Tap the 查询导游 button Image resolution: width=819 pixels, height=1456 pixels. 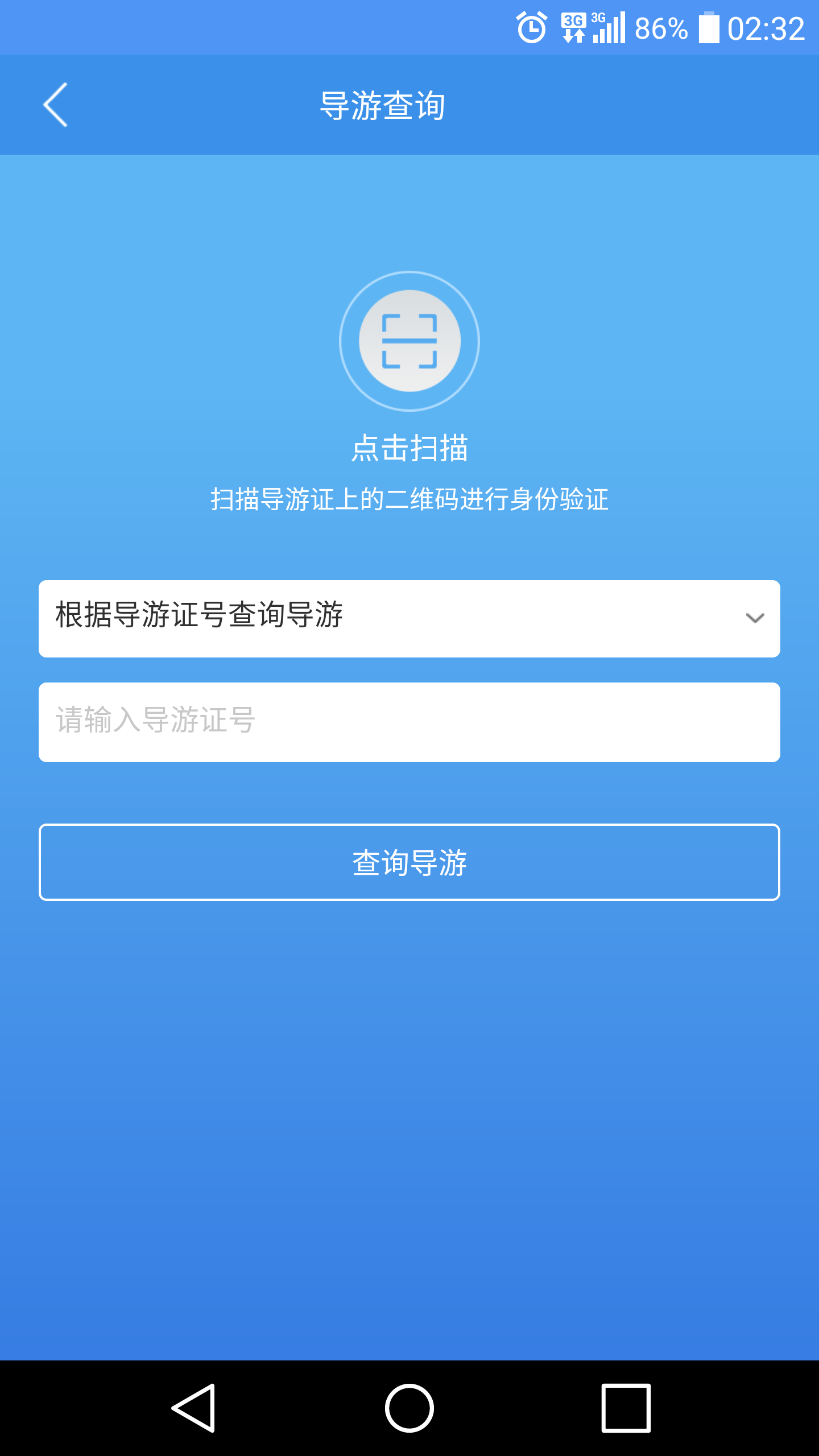[x=409, y=862]
